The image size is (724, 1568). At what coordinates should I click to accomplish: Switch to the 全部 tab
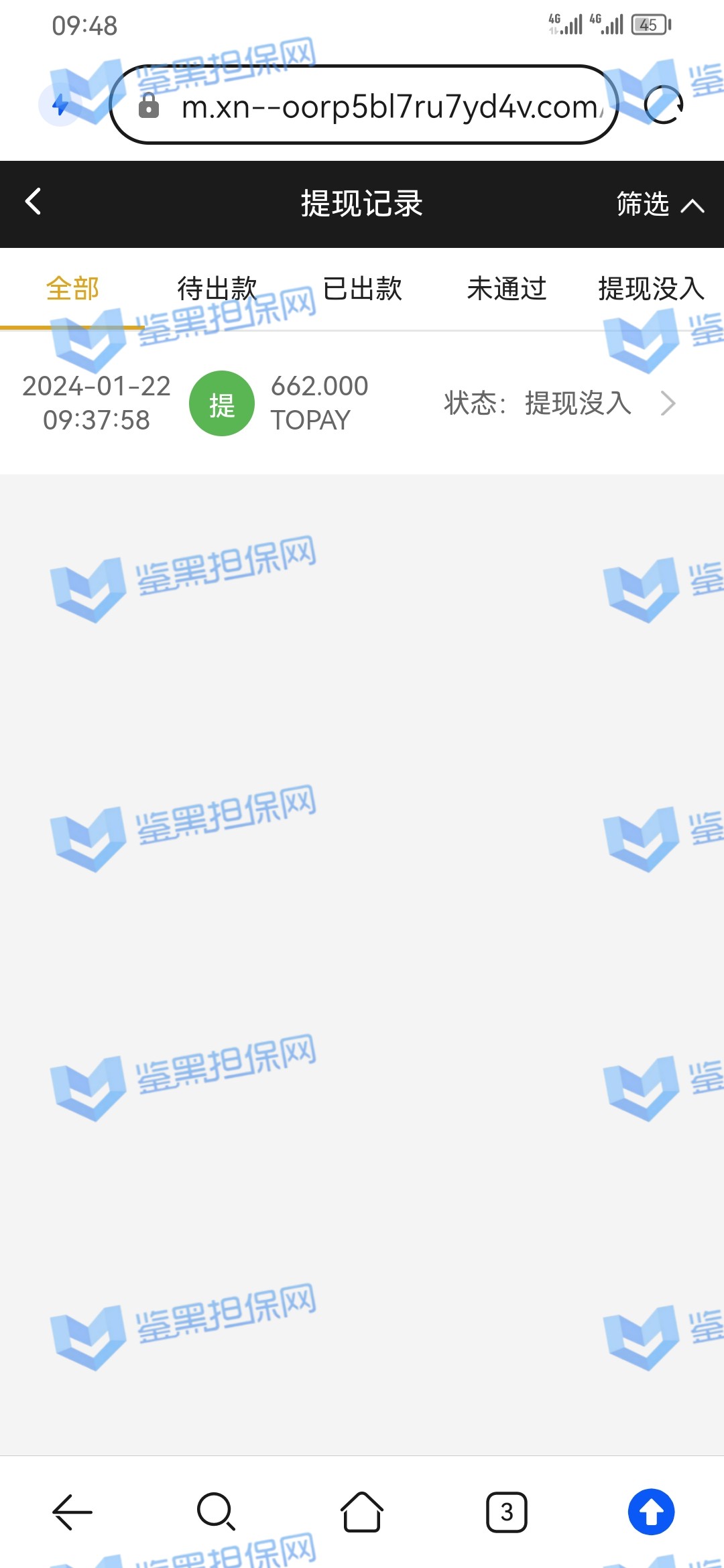tap(72, 289)
